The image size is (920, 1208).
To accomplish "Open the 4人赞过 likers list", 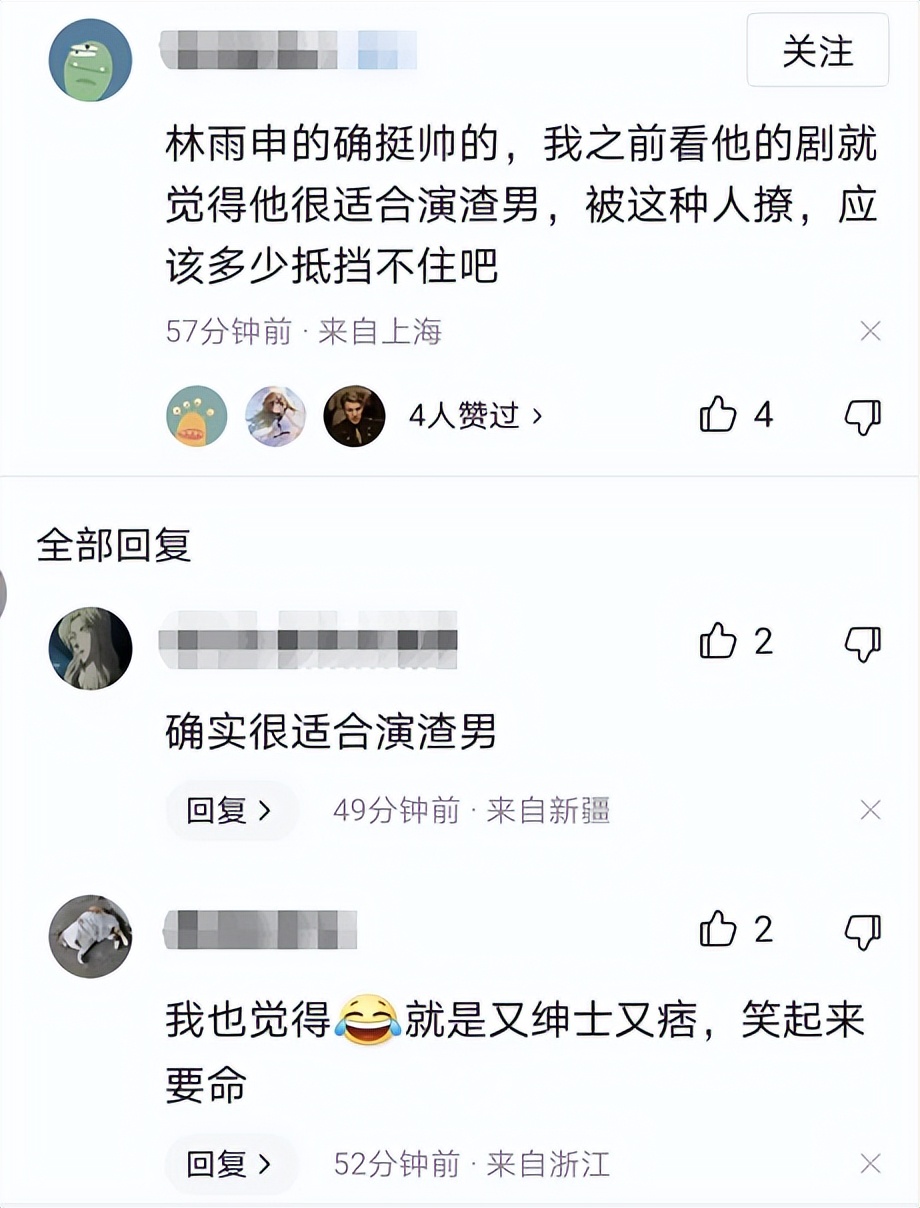I will (x=476, y=415).
